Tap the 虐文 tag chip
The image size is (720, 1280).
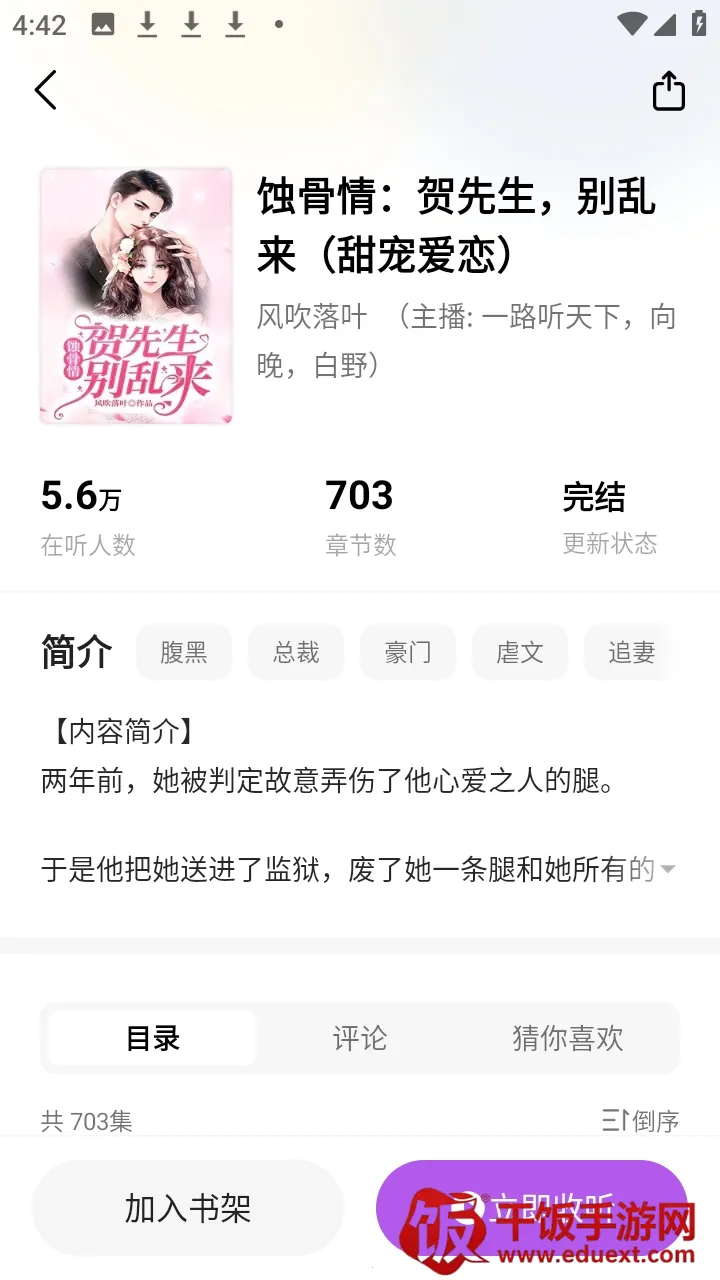point(520,653)
